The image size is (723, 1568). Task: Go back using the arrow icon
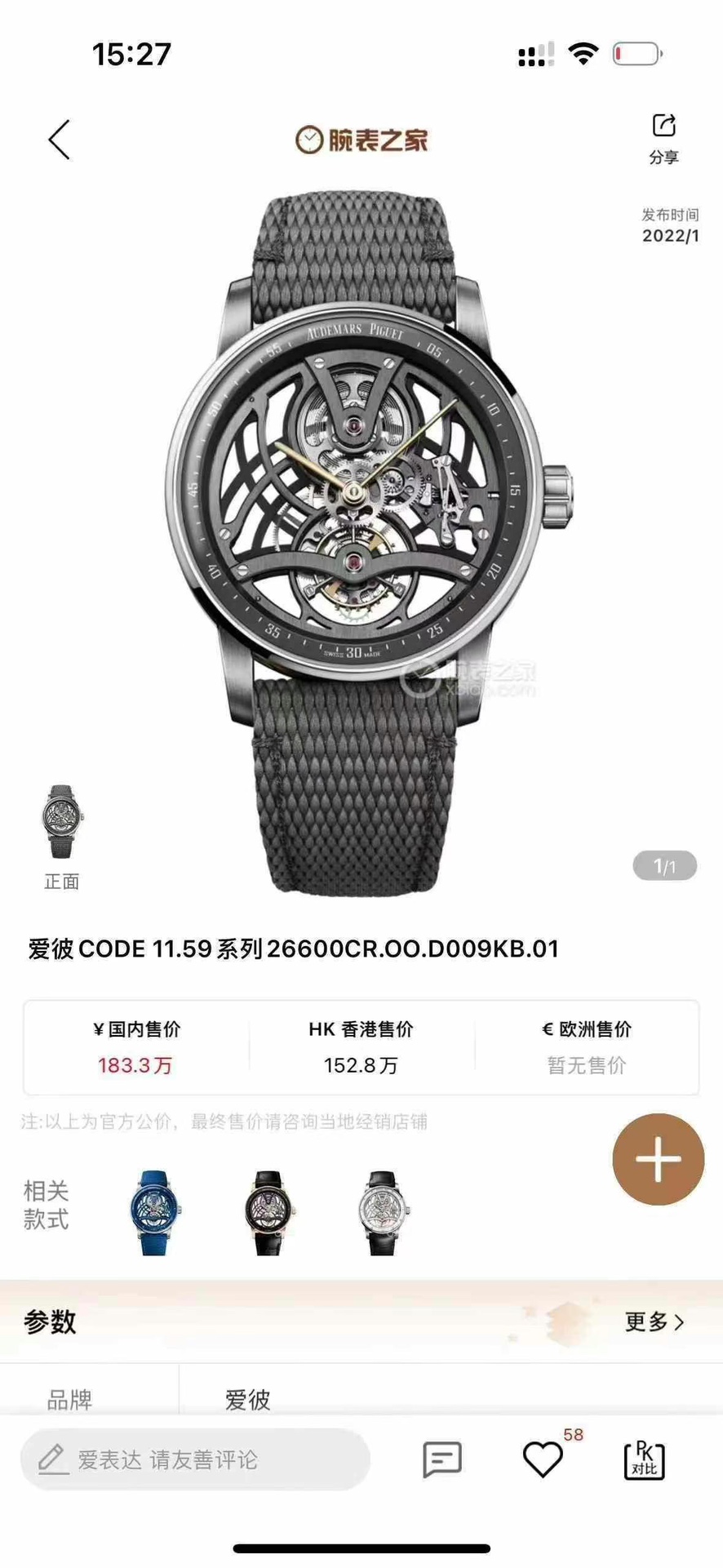point(59,140)
